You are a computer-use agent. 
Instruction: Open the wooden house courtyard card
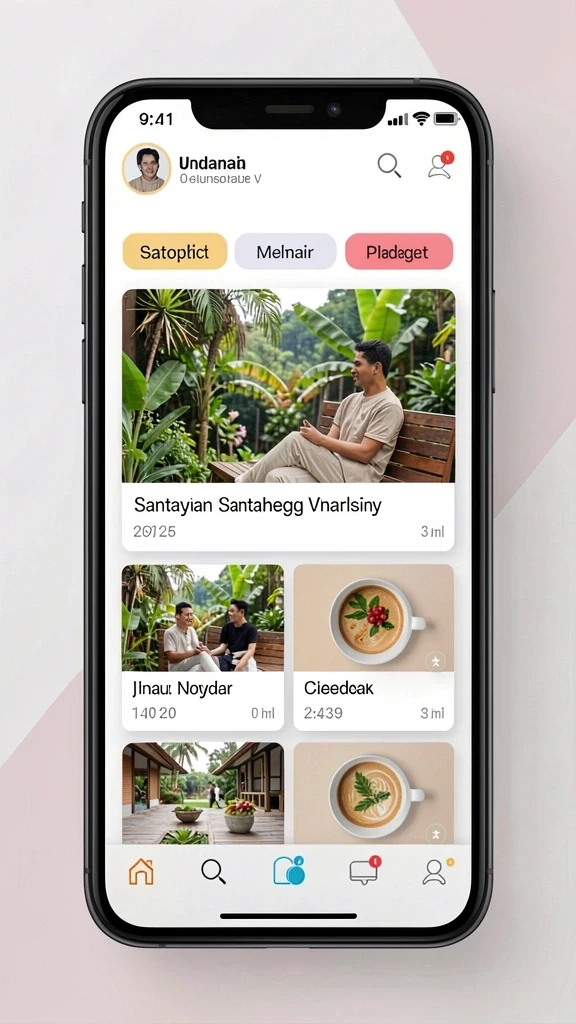(x=202, y=793)
